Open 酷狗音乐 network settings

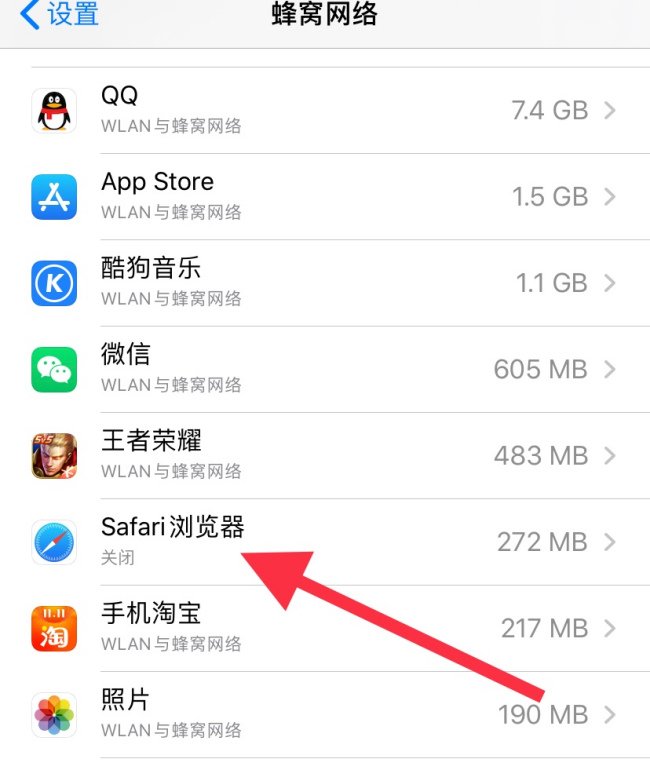325,282
